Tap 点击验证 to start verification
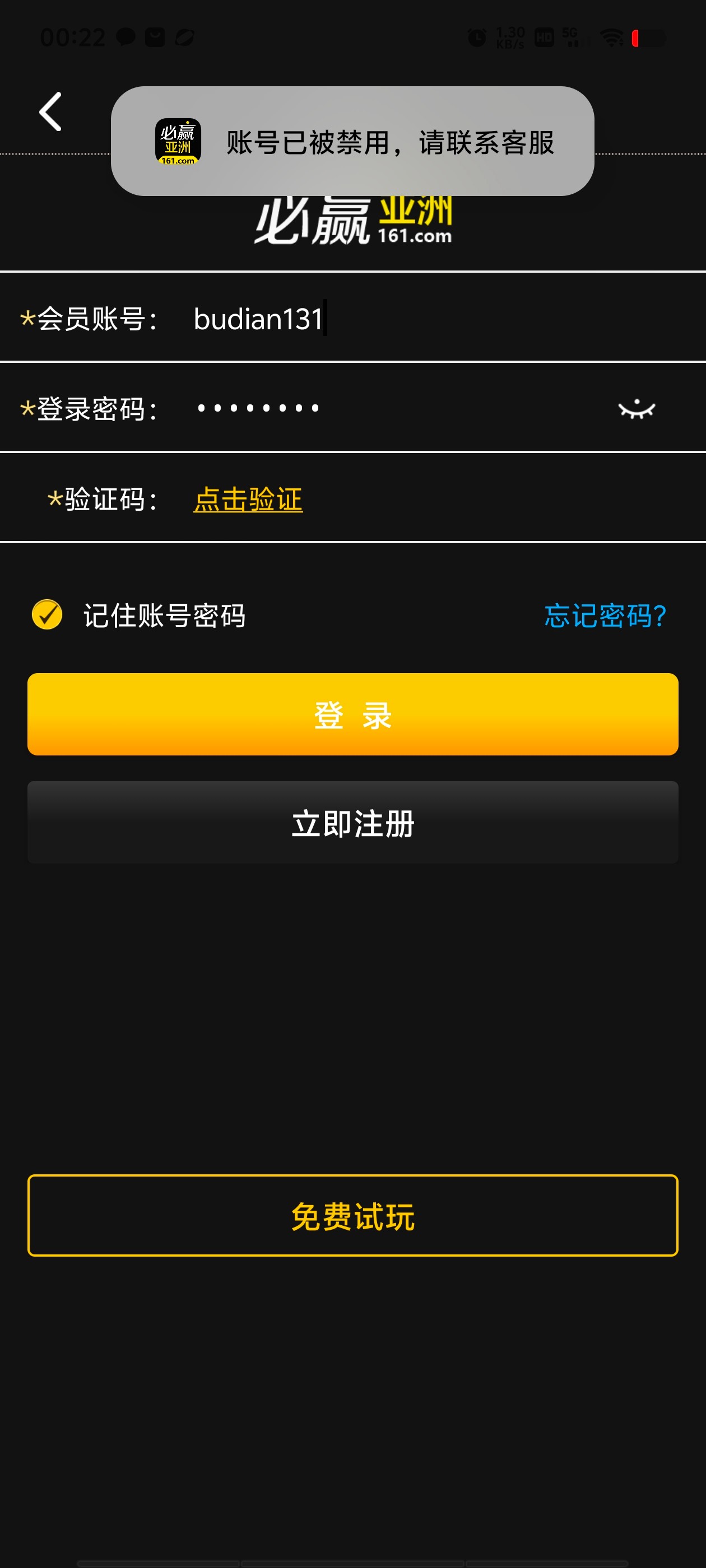The height and width of the screenshot is (1568, 706). 248,499
